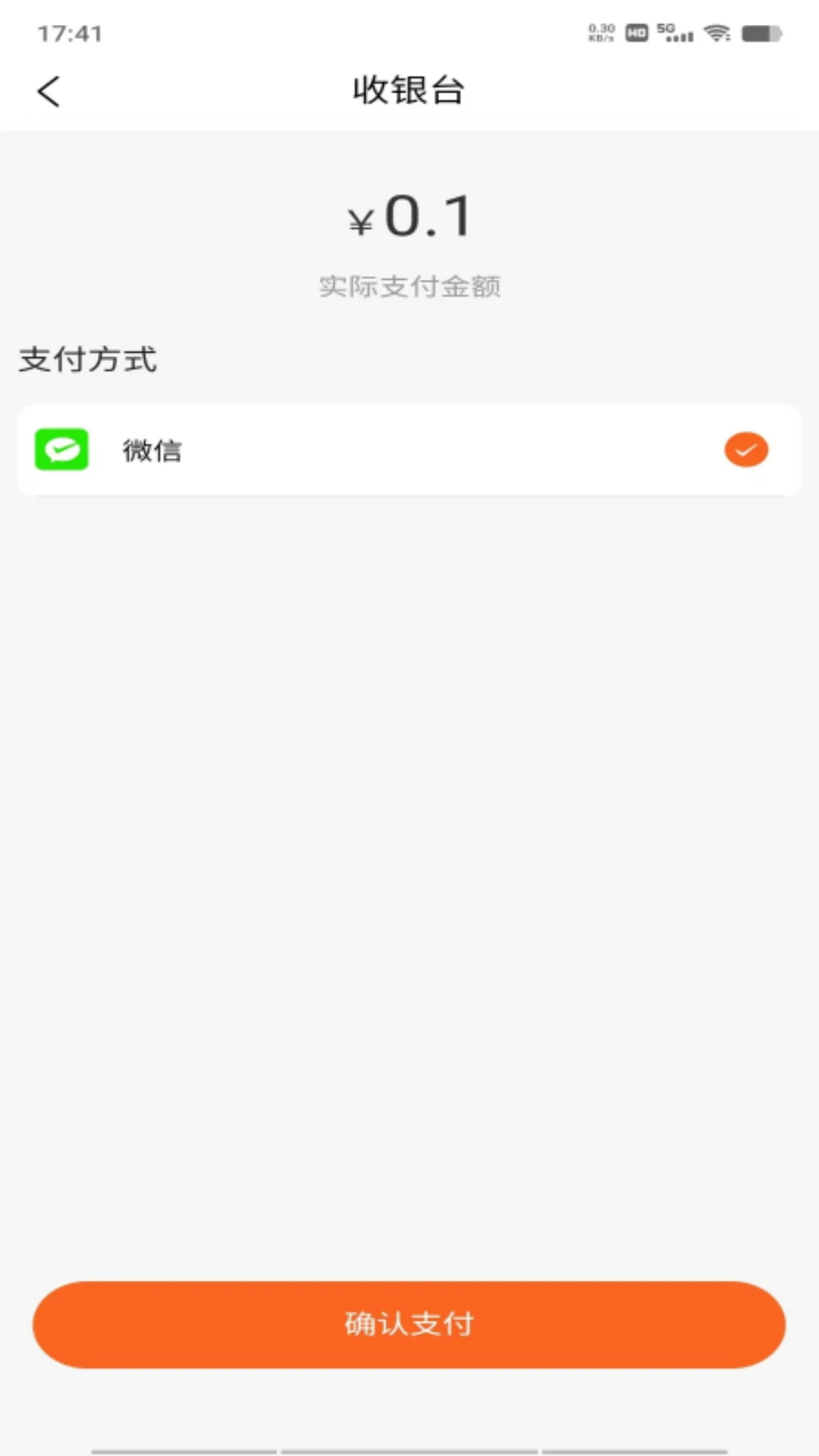Viewport: 819px width, 1456px height.
Task: Select WeChat as the payment method
Action: pos(409,450)
